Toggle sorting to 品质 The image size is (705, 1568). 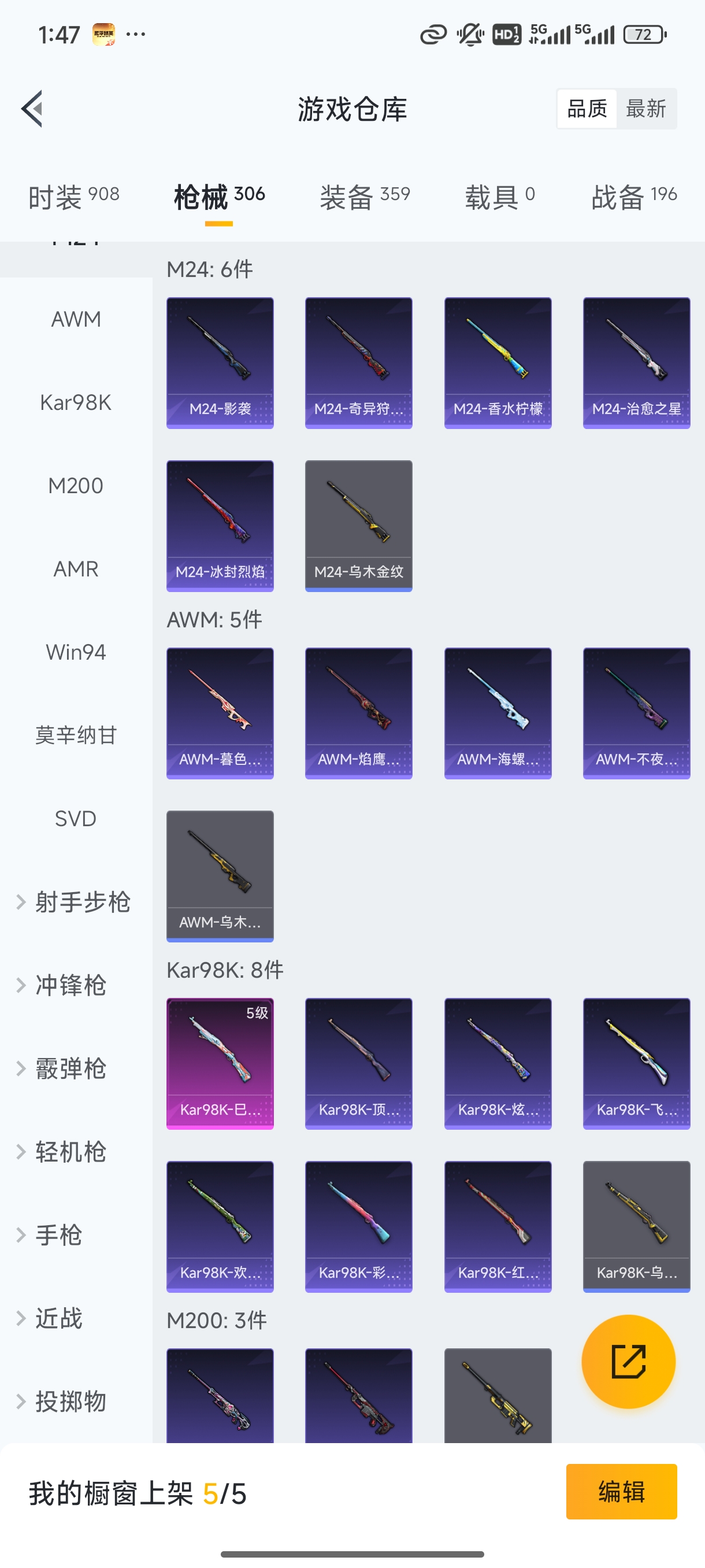(586, 108)
